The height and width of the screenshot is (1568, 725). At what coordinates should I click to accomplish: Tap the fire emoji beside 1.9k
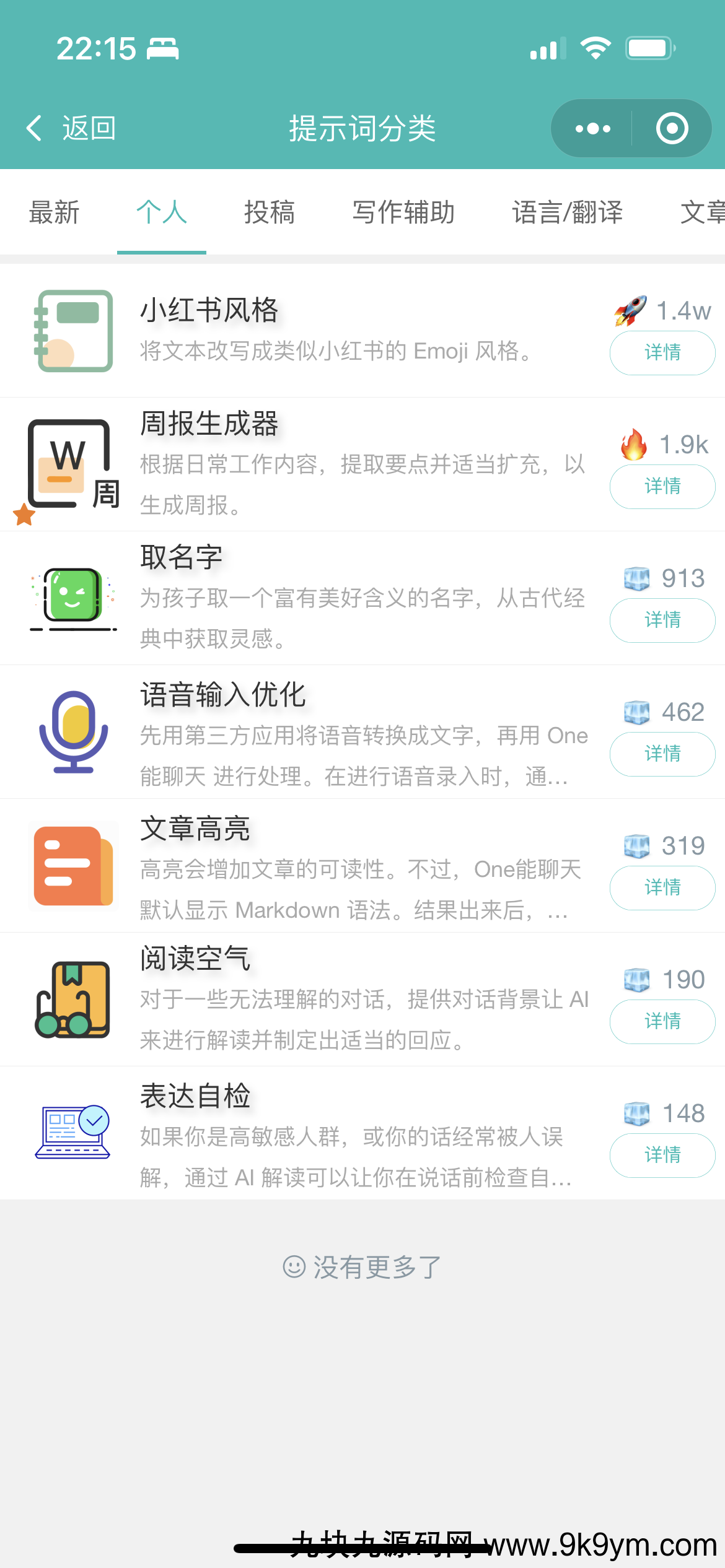[635, 445]
